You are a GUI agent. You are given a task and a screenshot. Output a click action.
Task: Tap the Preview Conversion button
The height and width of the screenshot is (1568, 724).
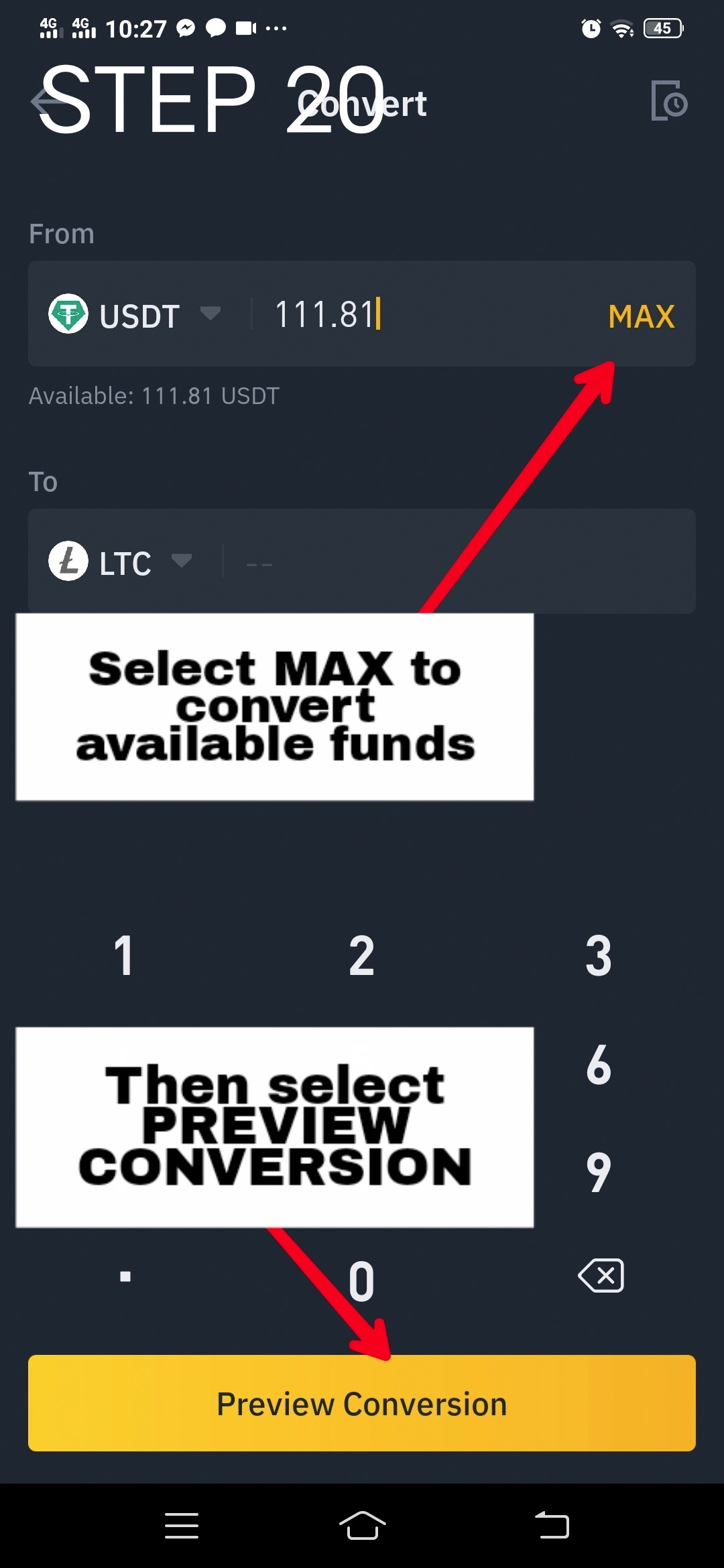[x=362, y=1404]
